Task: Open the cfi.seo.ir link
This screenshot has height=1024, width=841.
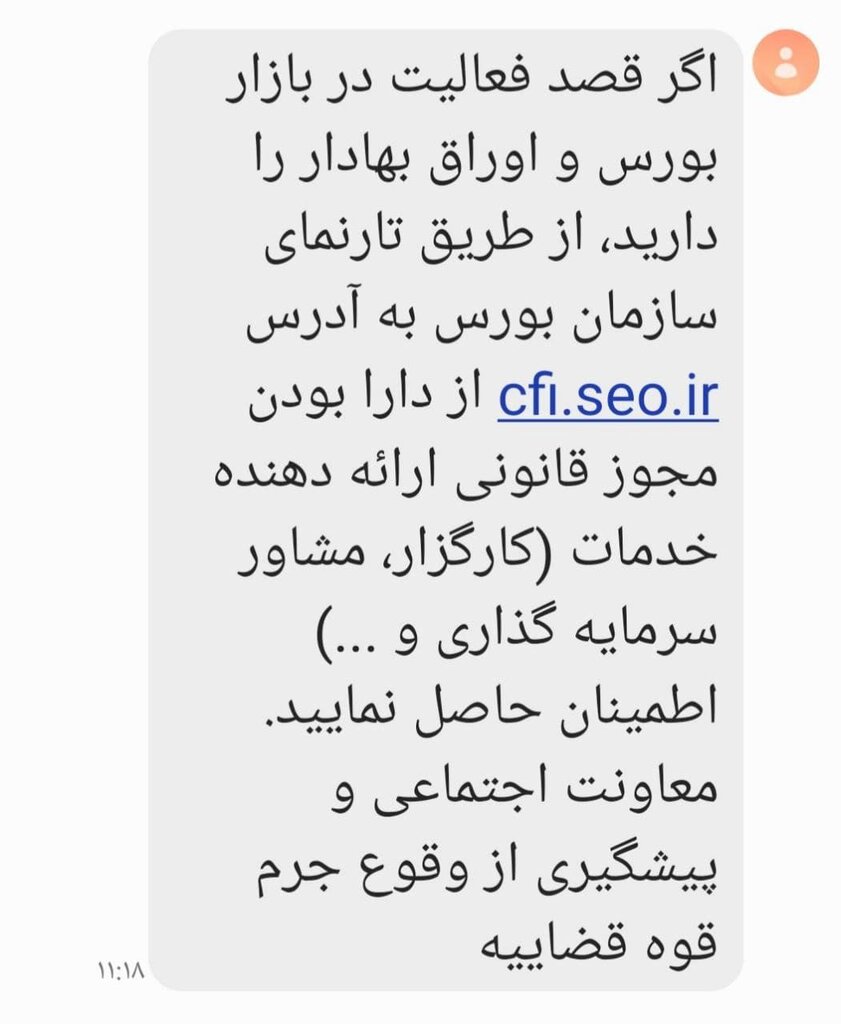Action: (608, 397)
